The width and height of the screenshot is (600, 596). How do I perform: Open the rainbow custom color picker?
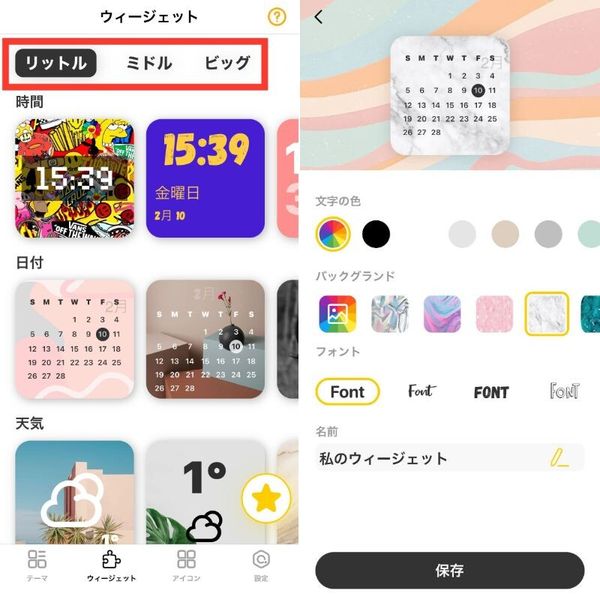point(333,234)
